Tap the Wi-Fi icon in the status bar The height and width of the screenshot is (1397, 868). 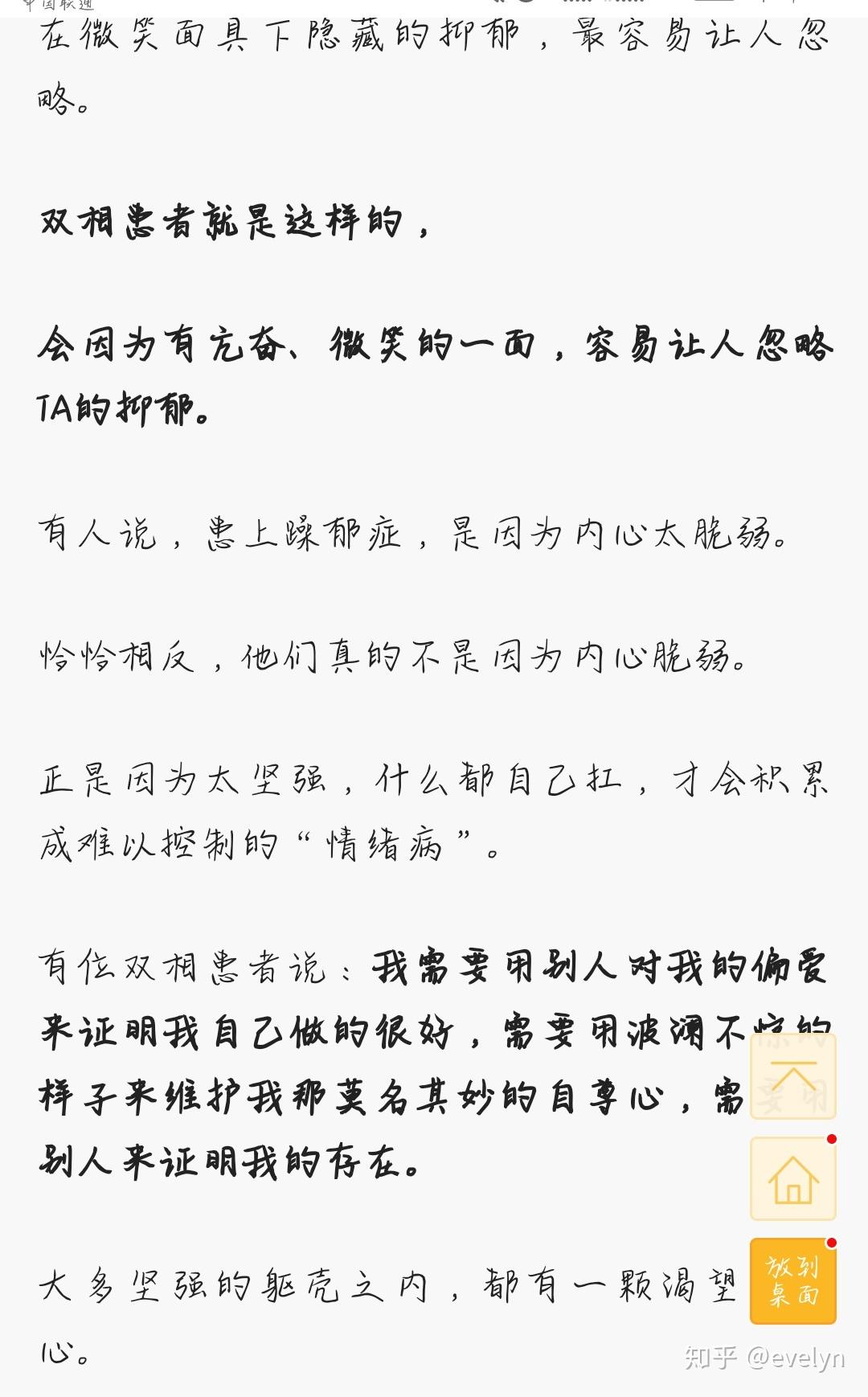click(x=526, y=5)
